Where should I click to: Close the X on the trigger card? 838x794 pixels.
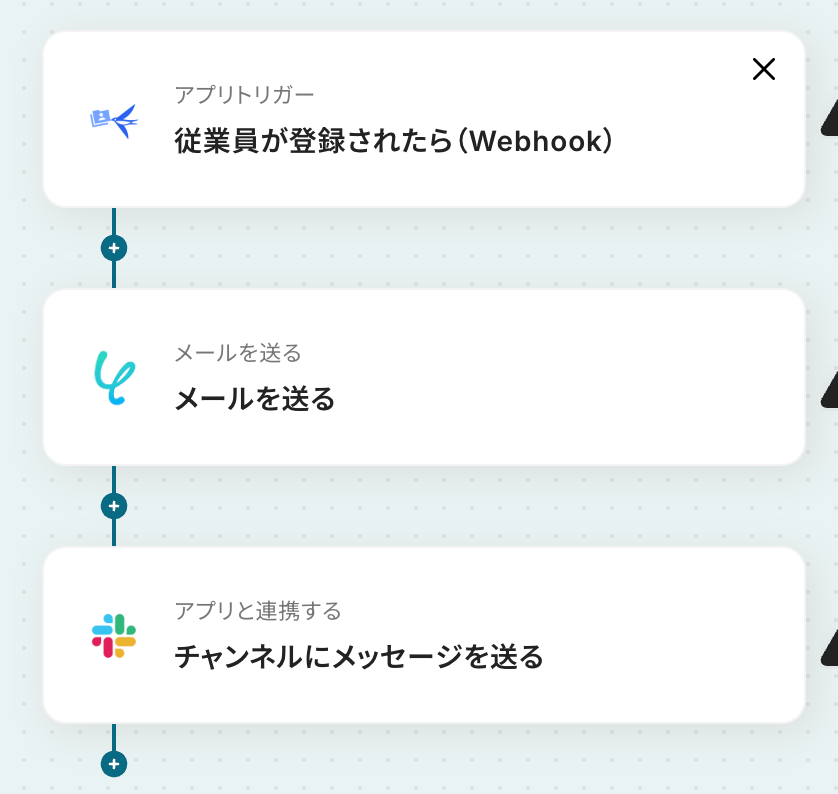click(763, 69)
